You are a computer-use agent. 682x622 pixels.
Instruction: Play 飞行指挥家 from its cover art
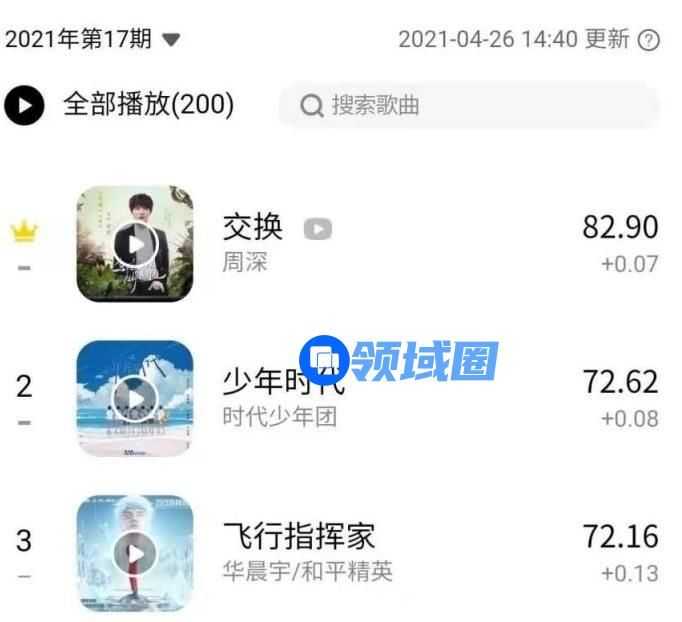[135, 552]
